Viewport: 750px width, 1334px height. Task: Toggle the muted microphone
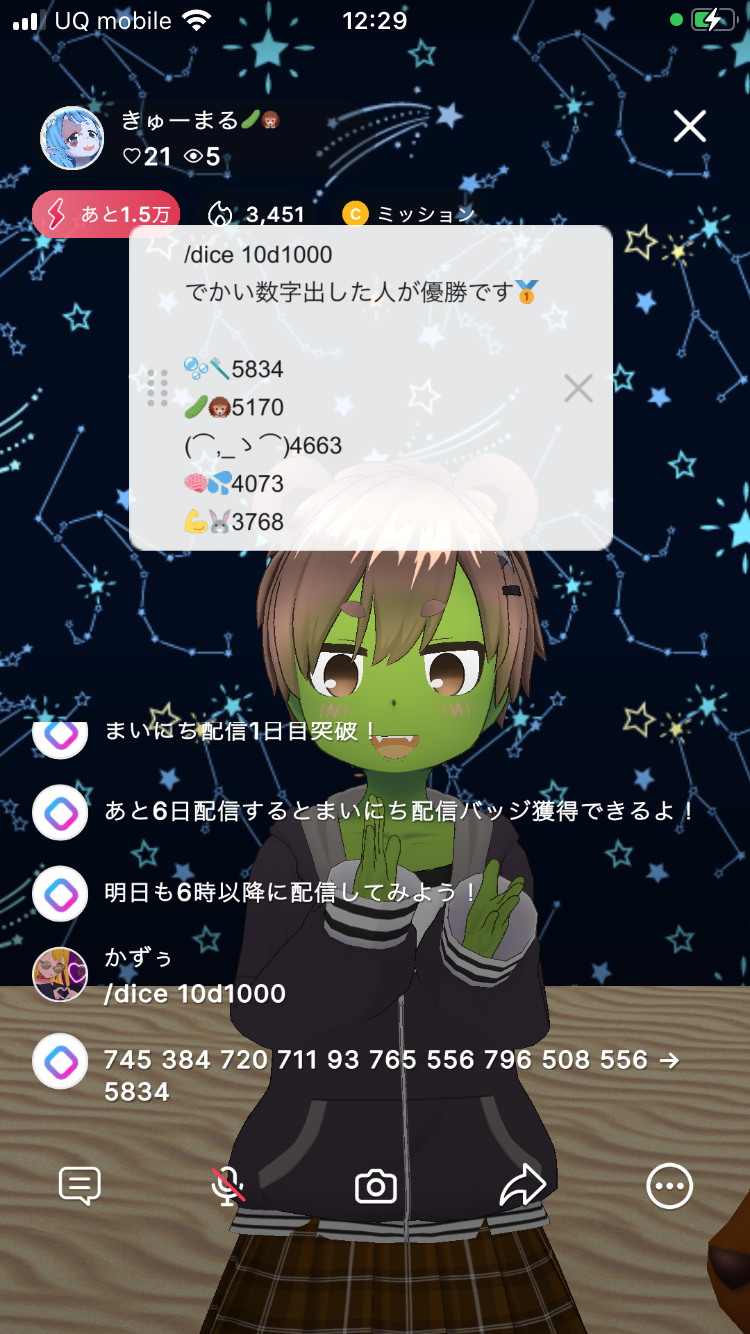pyautogui.click(x=228, y=1186)
